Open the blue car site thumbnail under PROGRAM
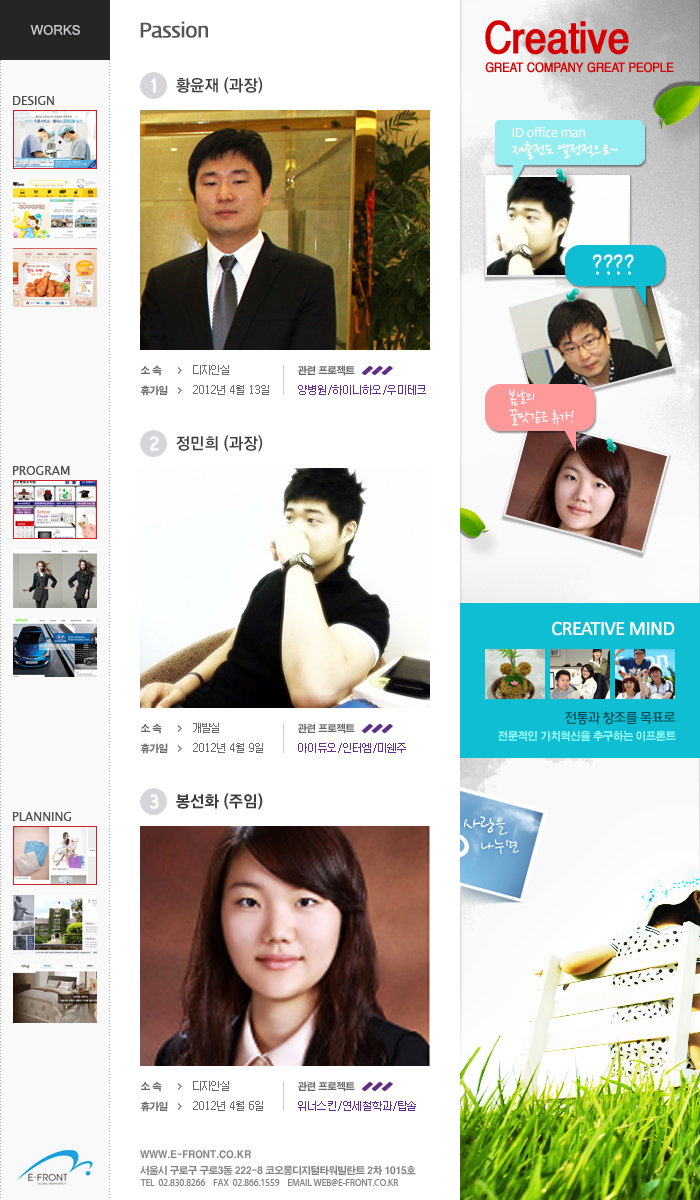 pos(55,649)
